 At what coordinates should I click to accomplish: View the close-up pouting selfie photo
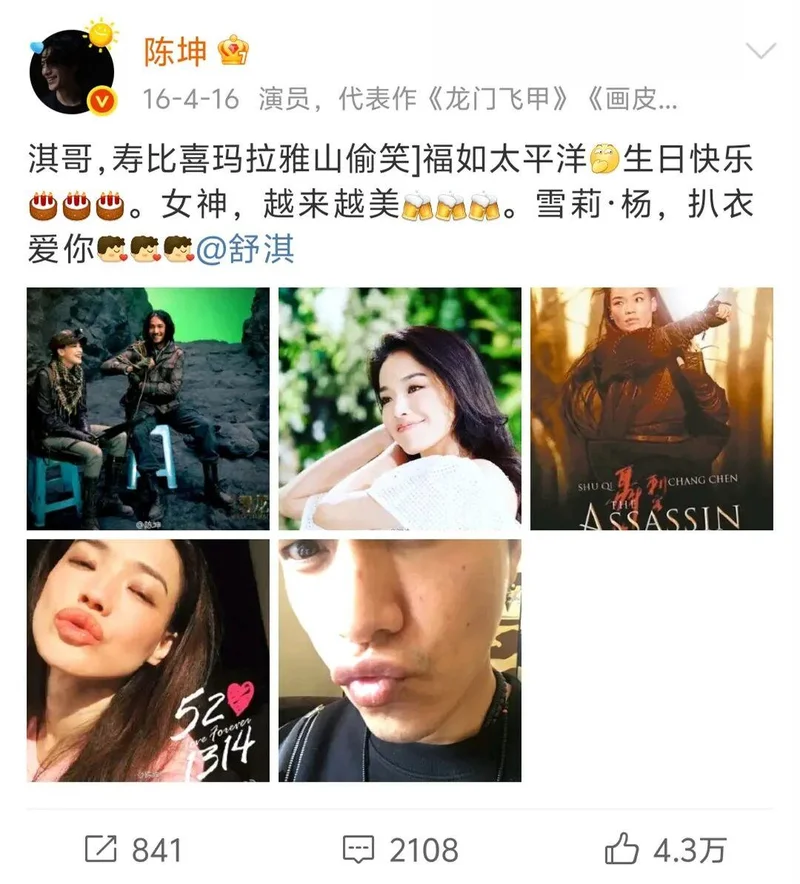[x=400, y=660]
